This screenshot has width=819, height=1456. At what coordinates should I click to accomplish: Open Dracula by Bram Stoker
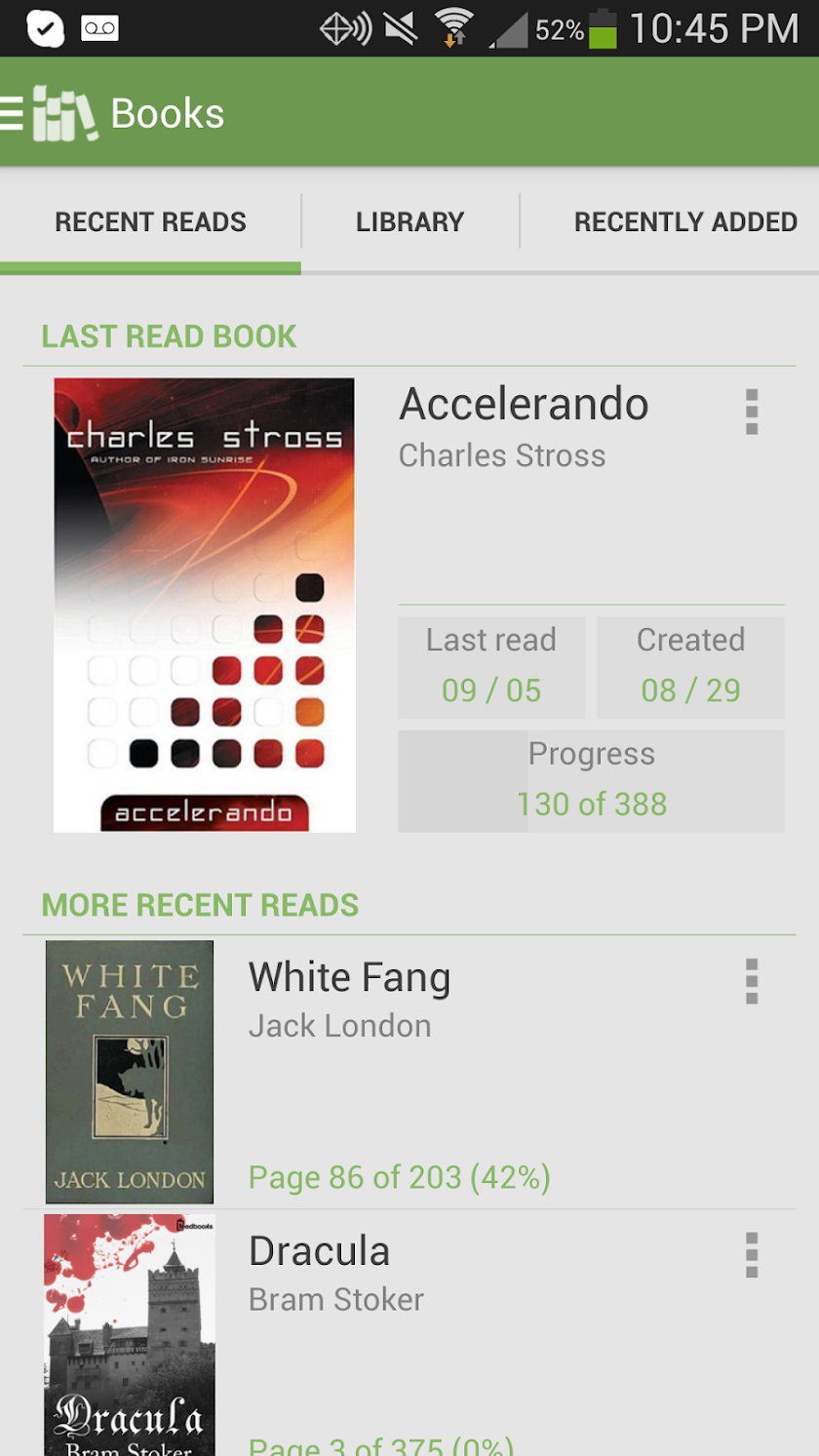(320, 1252)
